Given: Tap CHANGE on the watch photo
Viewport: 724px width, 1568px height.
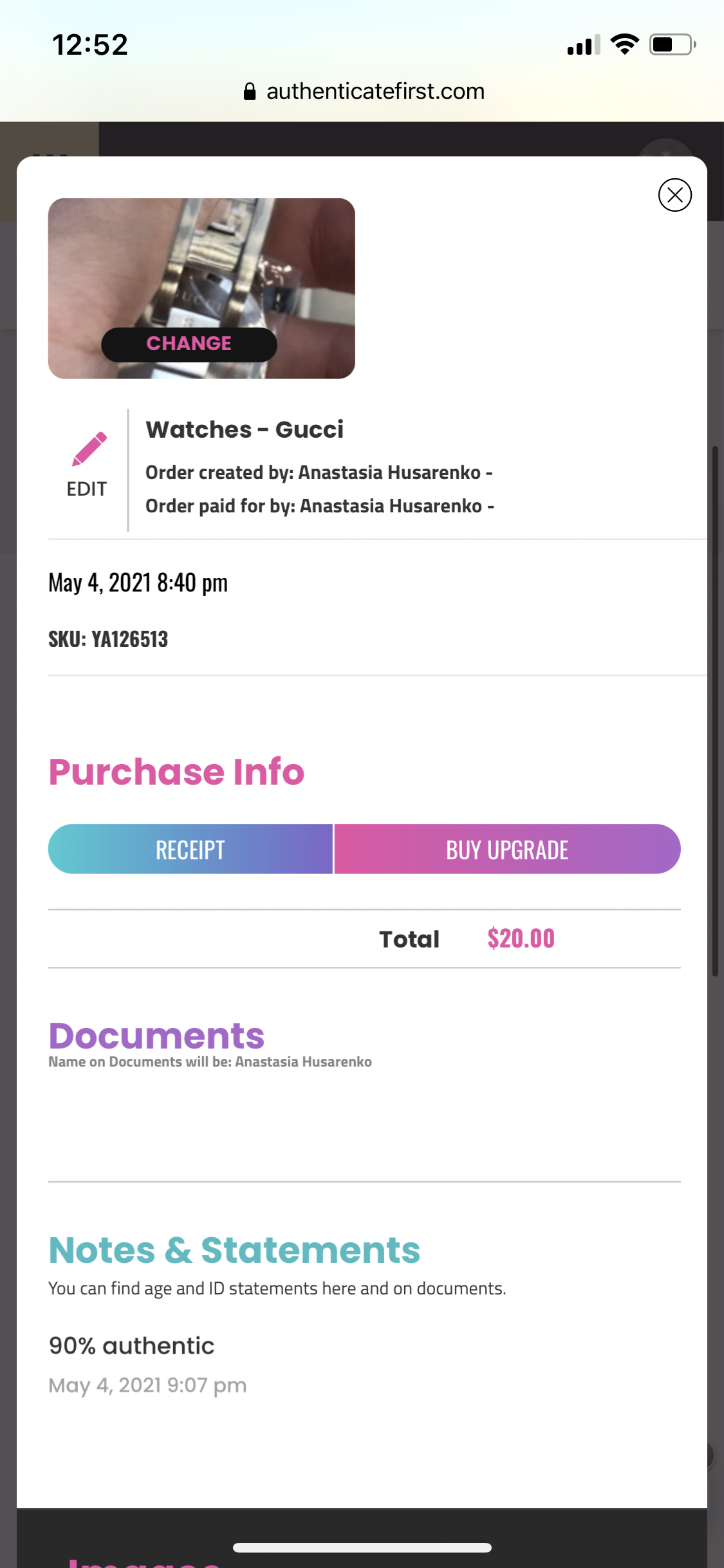Looking at the screenshot, I should (x=189, y=344).
